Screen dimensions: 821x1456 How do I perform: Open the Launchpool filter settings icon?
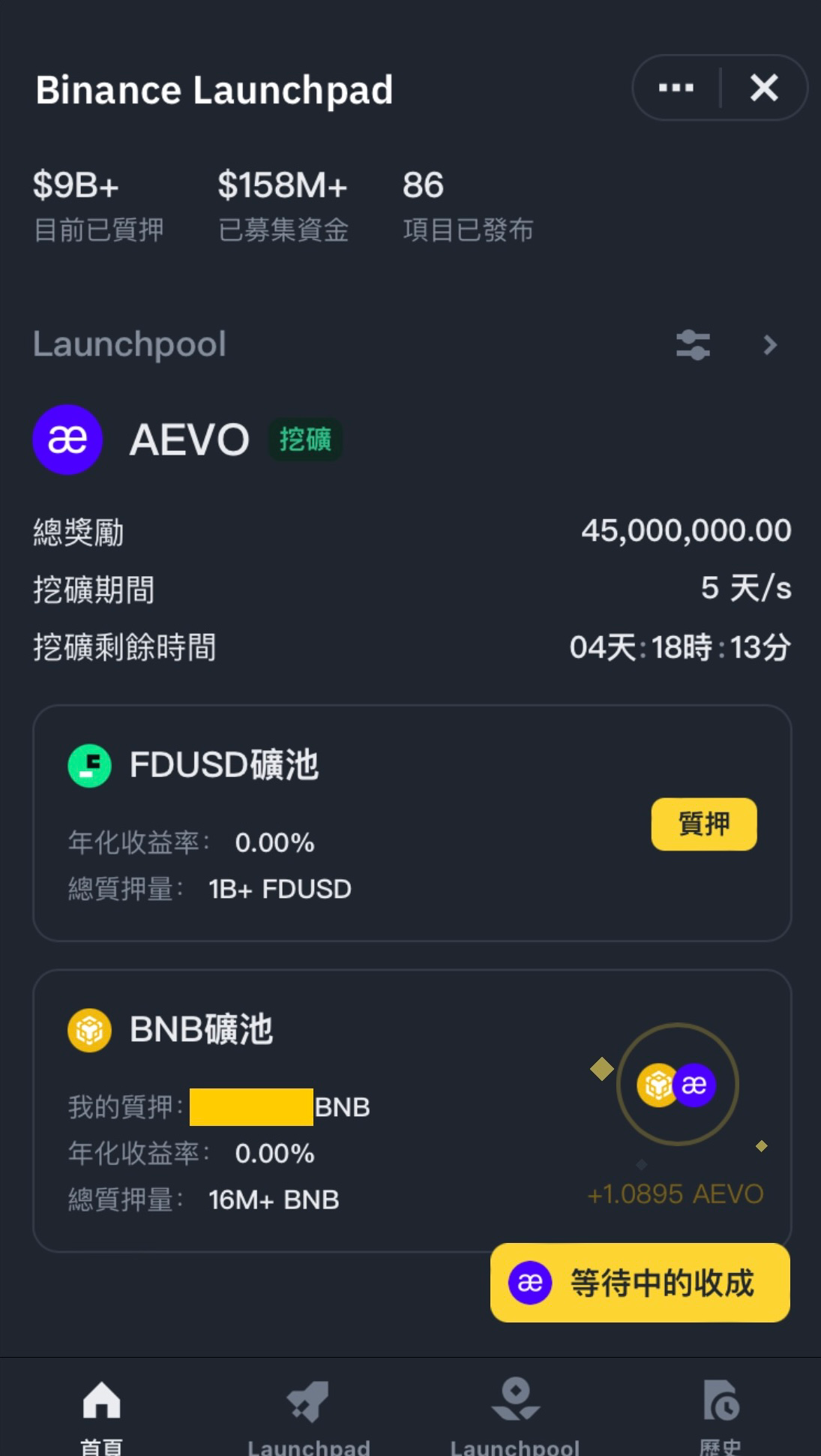click(x=693, y=345)
